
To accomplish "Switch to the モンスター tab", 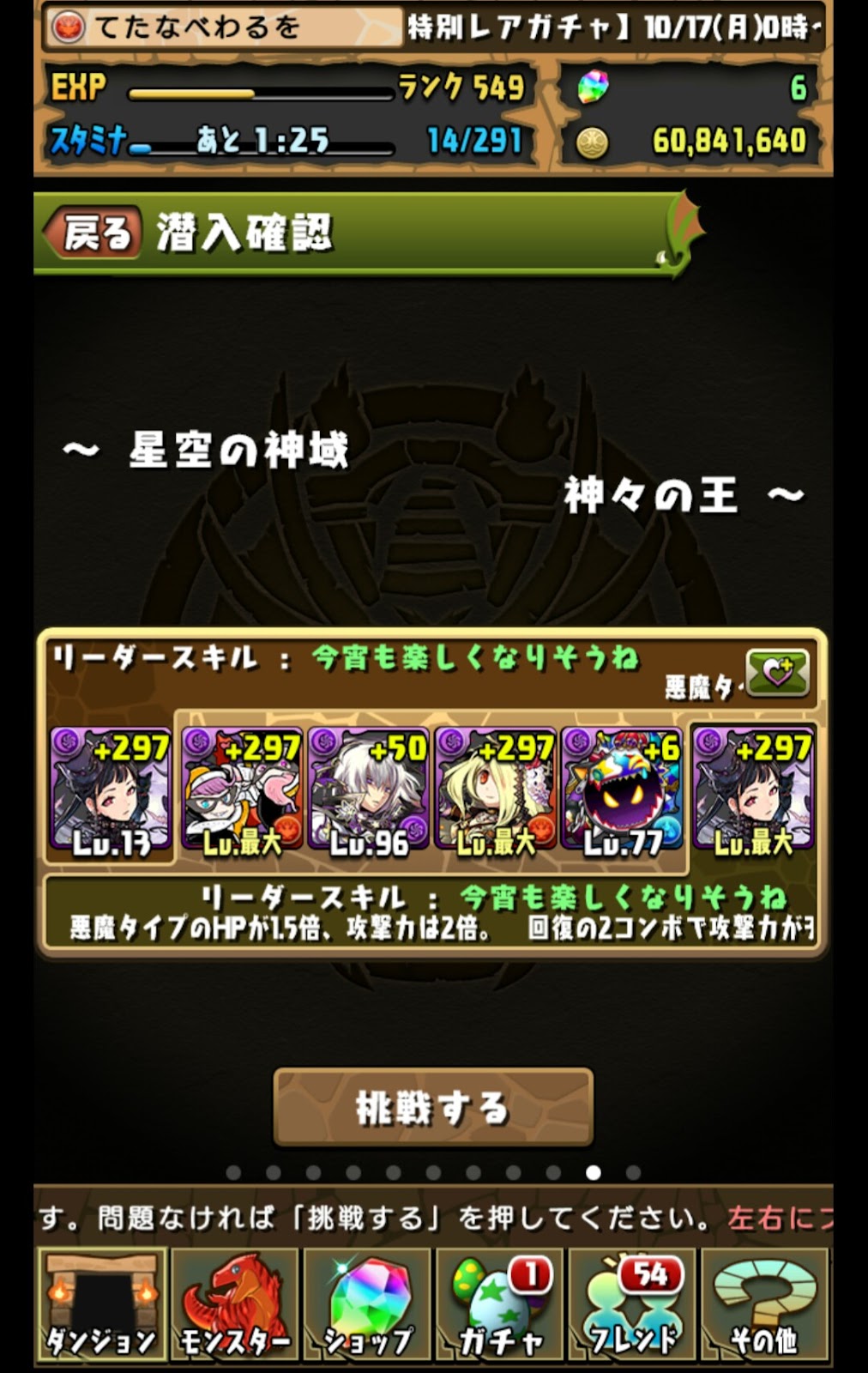I will tap(235, 1306).
